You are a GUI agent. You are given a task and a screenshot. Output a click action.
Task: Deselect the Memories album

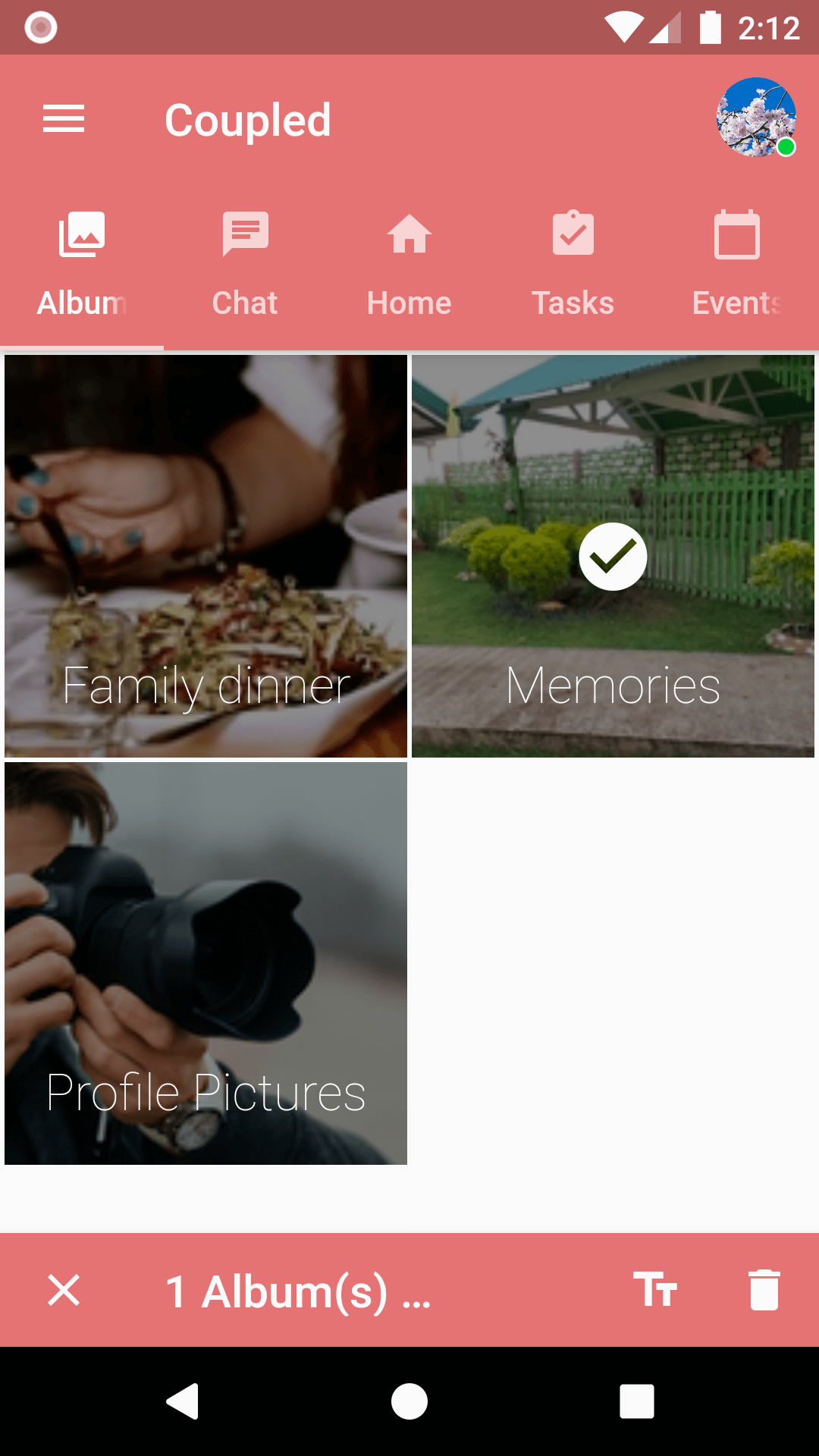613,556
